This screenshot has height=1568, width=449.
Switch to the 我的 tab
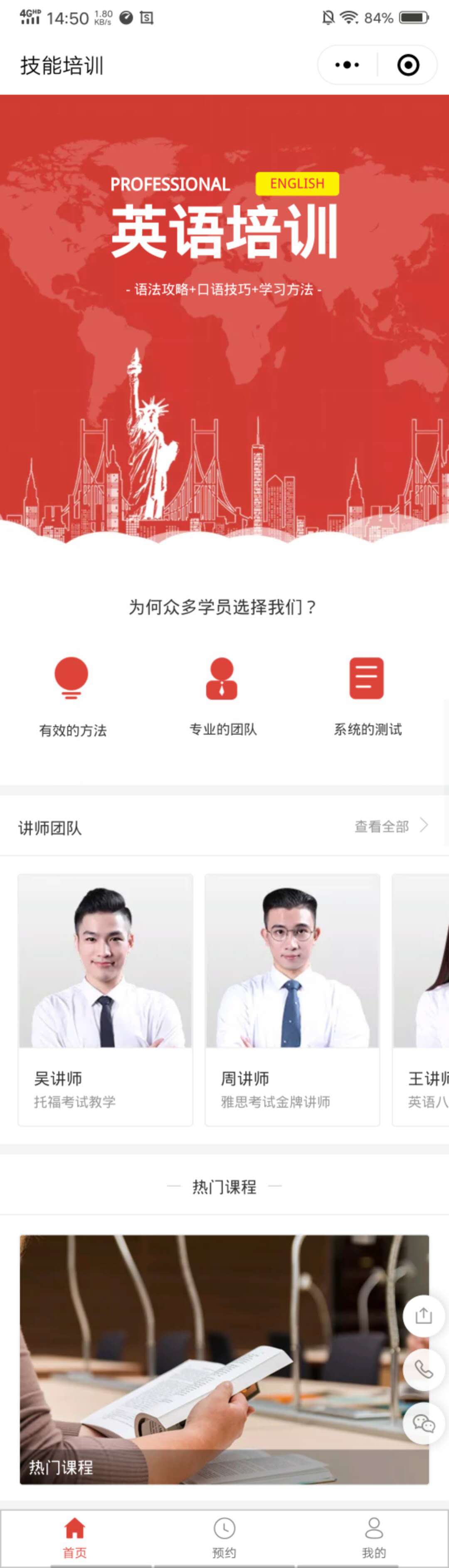coord(374,1538)
